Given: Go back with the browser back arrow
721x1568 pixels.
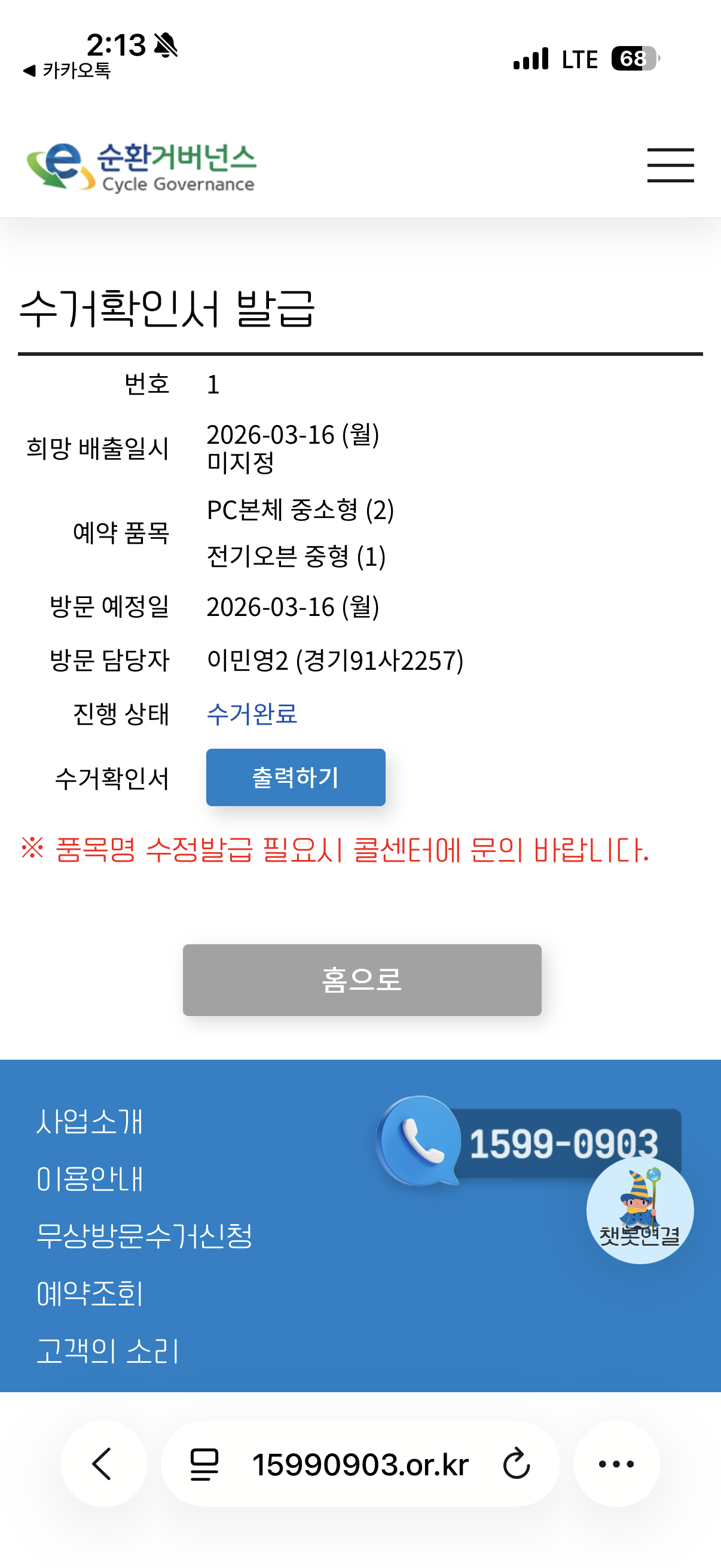Looking at the screenshot, I should pos(103,1464).
